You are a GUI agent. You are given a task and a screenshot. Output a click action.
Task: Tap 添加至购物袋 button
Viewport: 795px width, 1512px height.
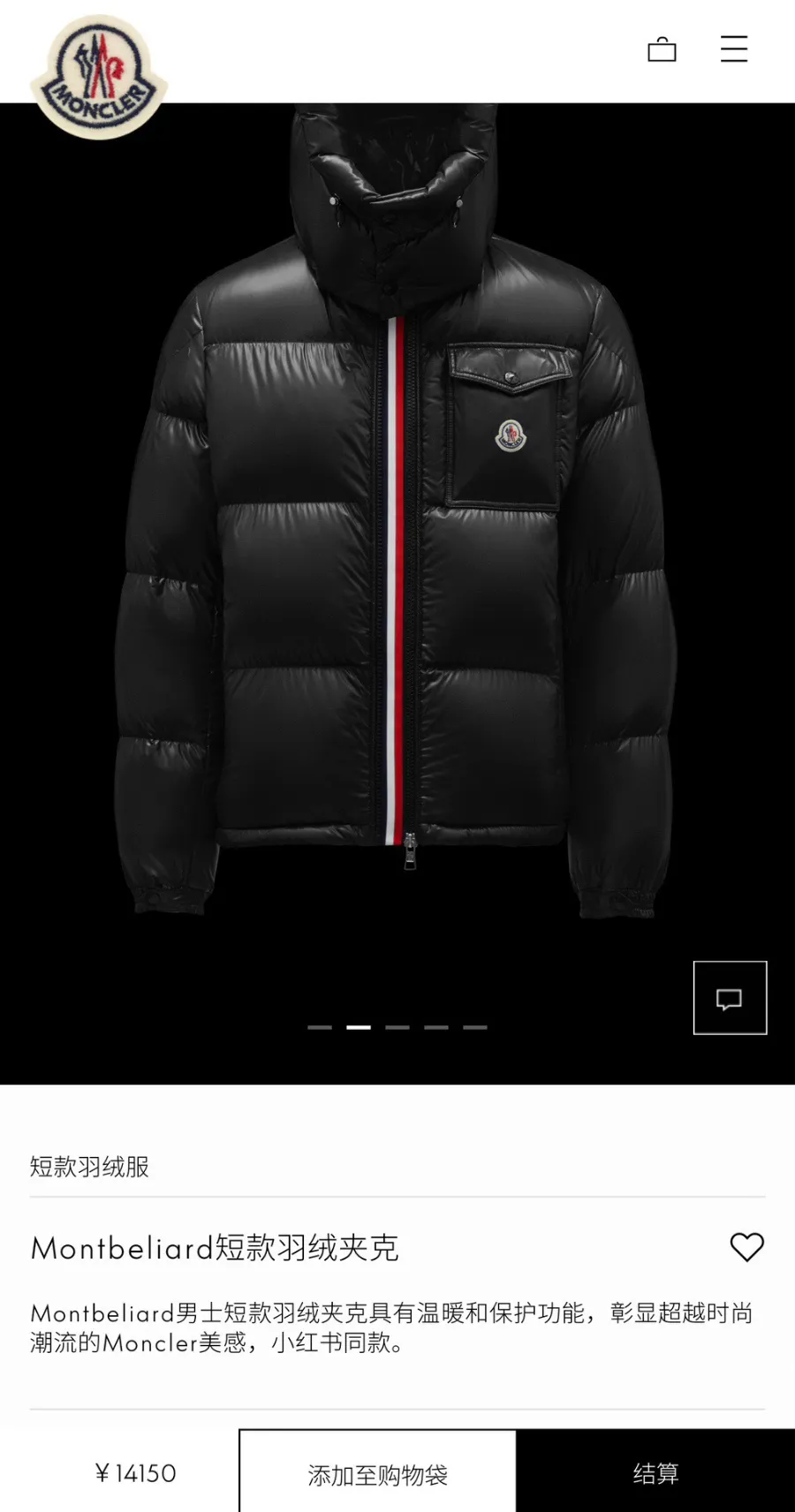tap(377, 1473)
